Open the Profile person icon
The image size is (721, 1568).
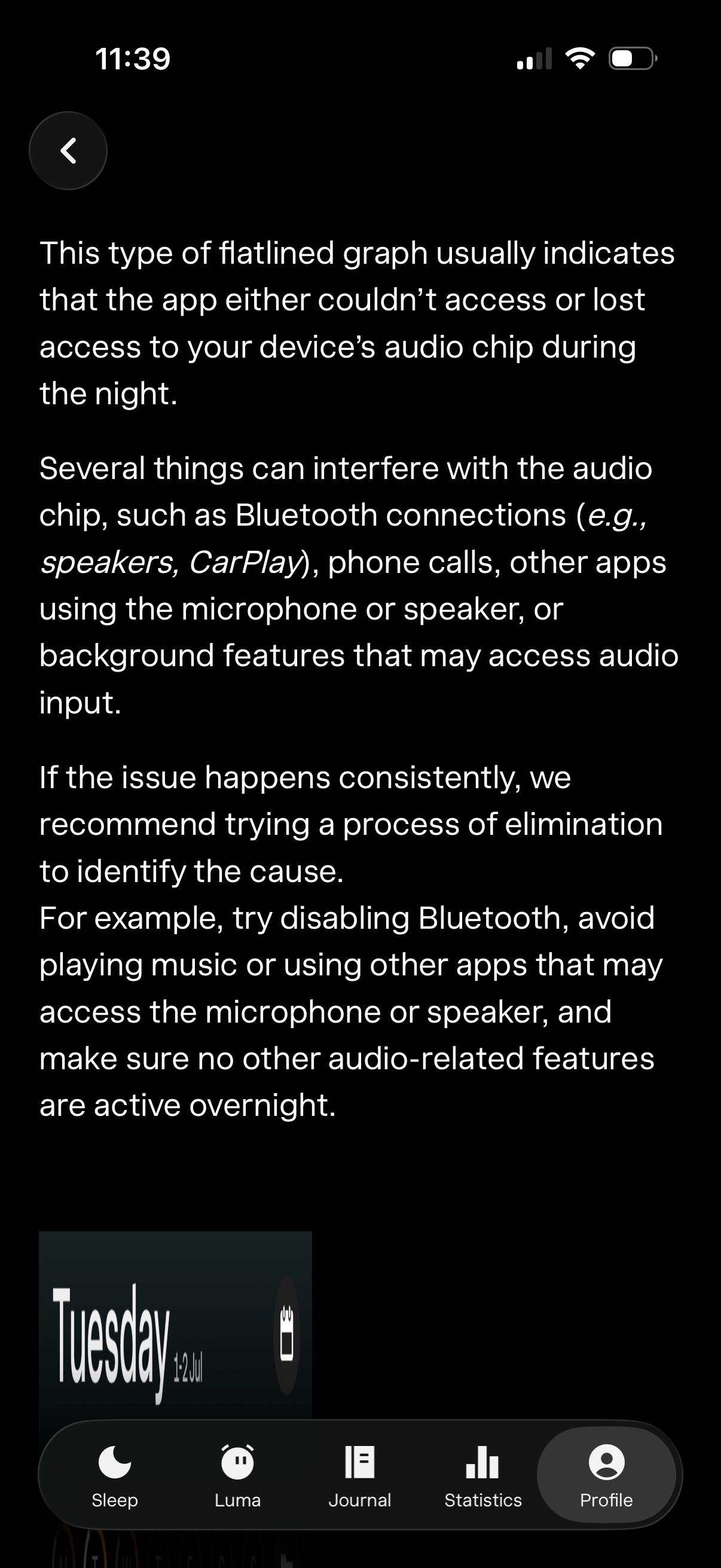coord(606,1462)
